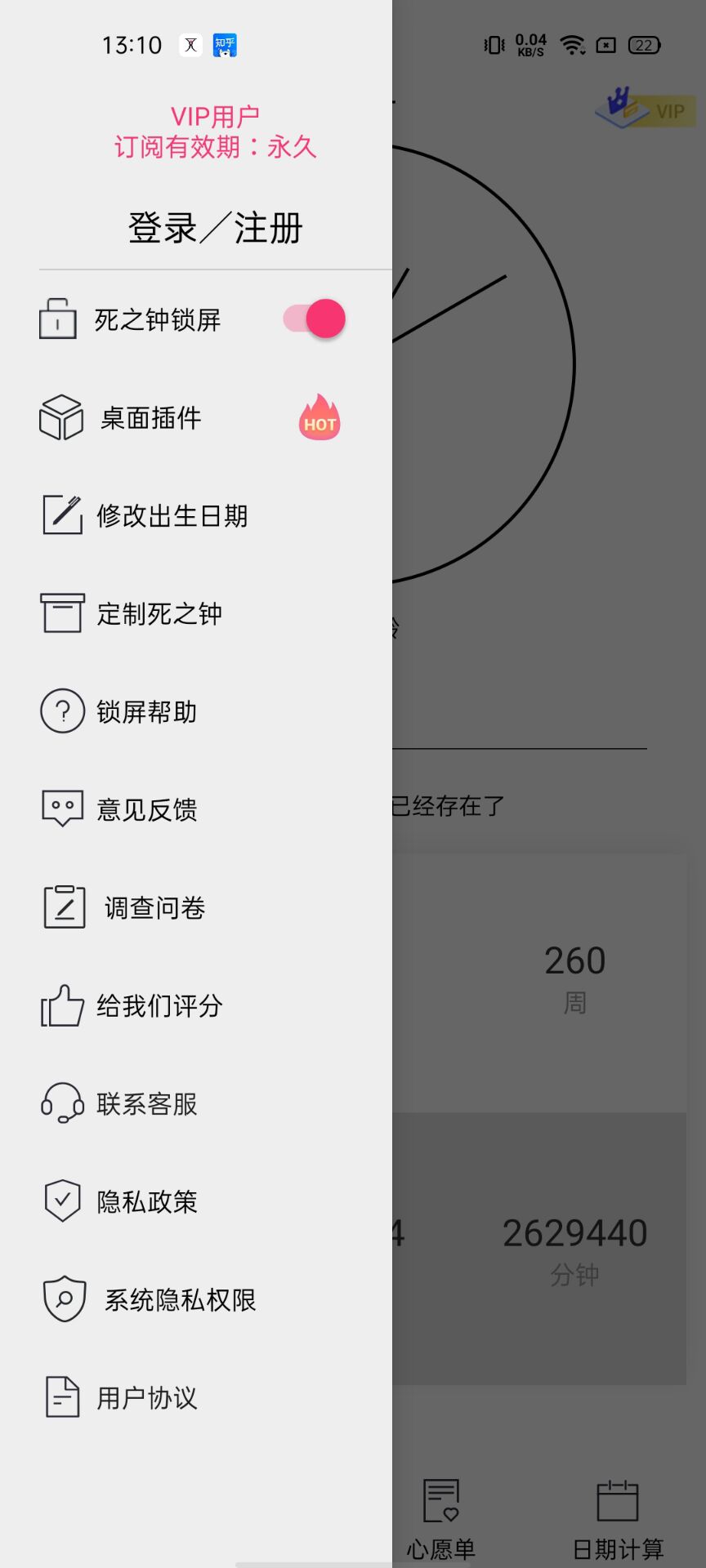
Task: Read the 用户协议 user agreement
Action: 147,1398
